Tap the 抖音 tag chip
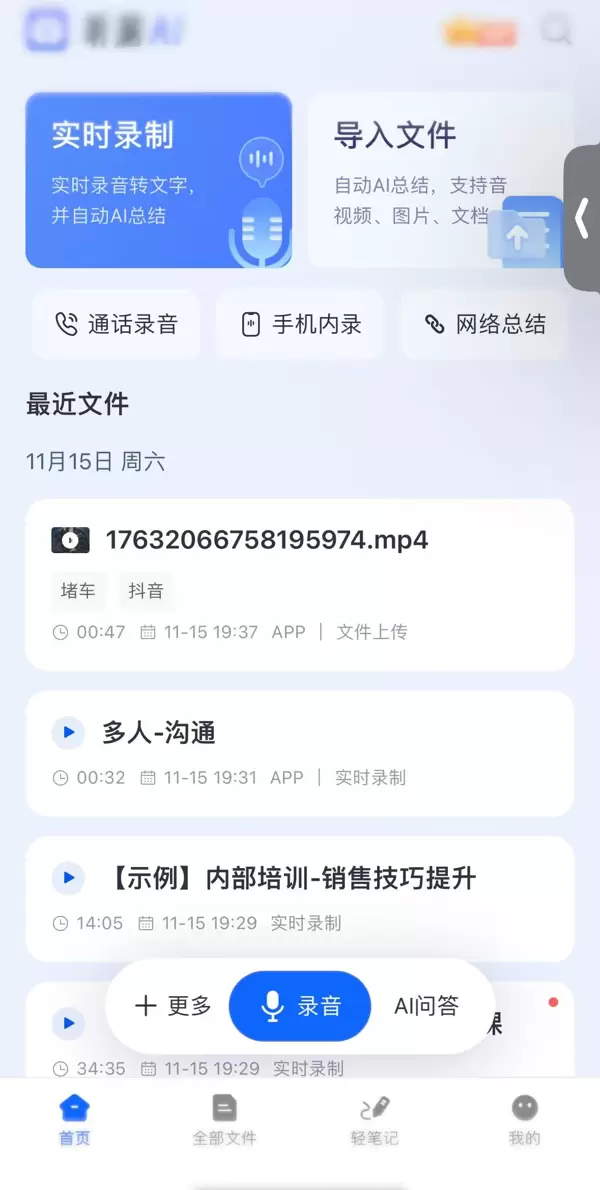 [146, 591]
